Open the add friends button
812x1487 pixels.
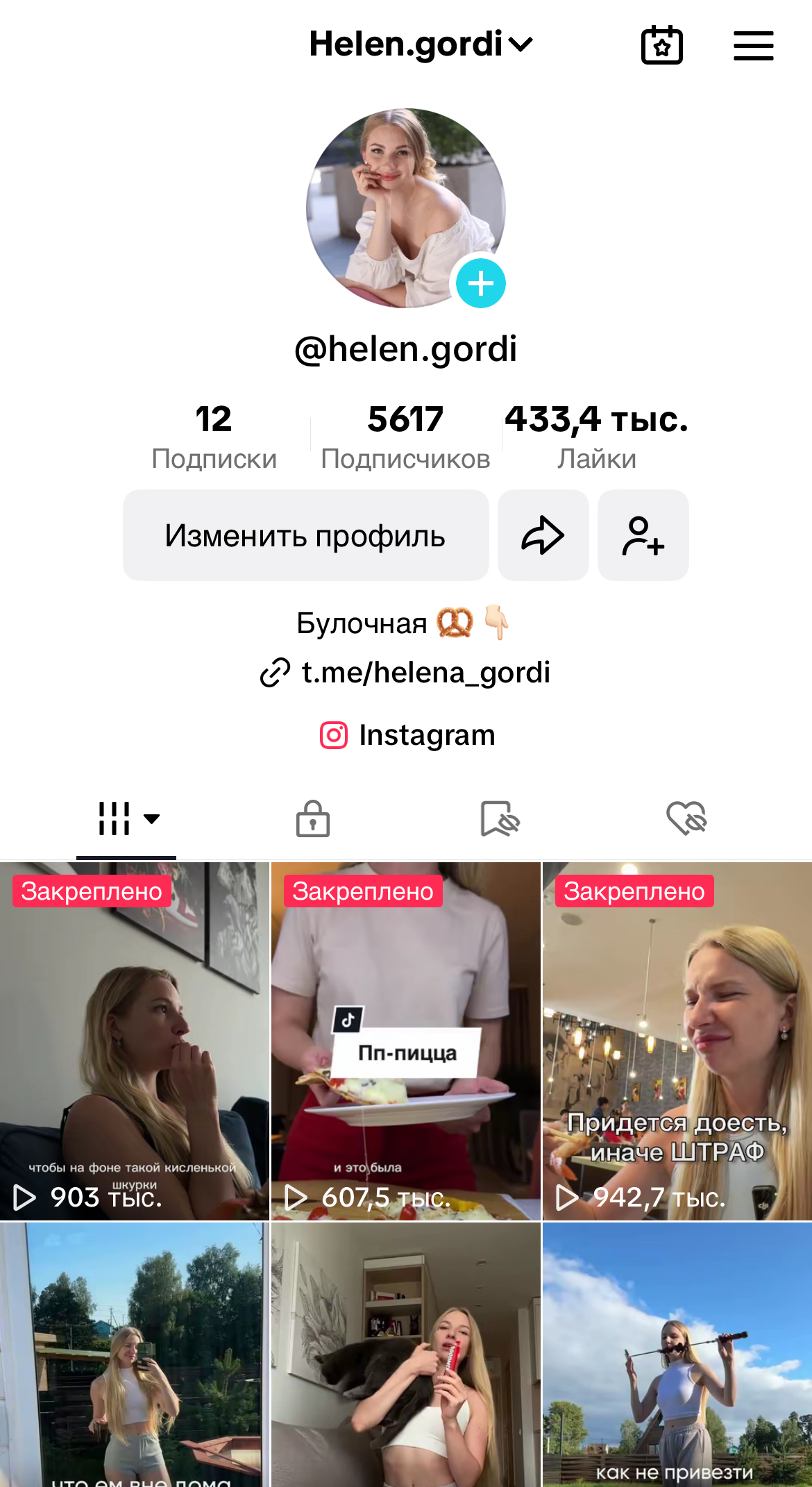(x=643, y=535)
